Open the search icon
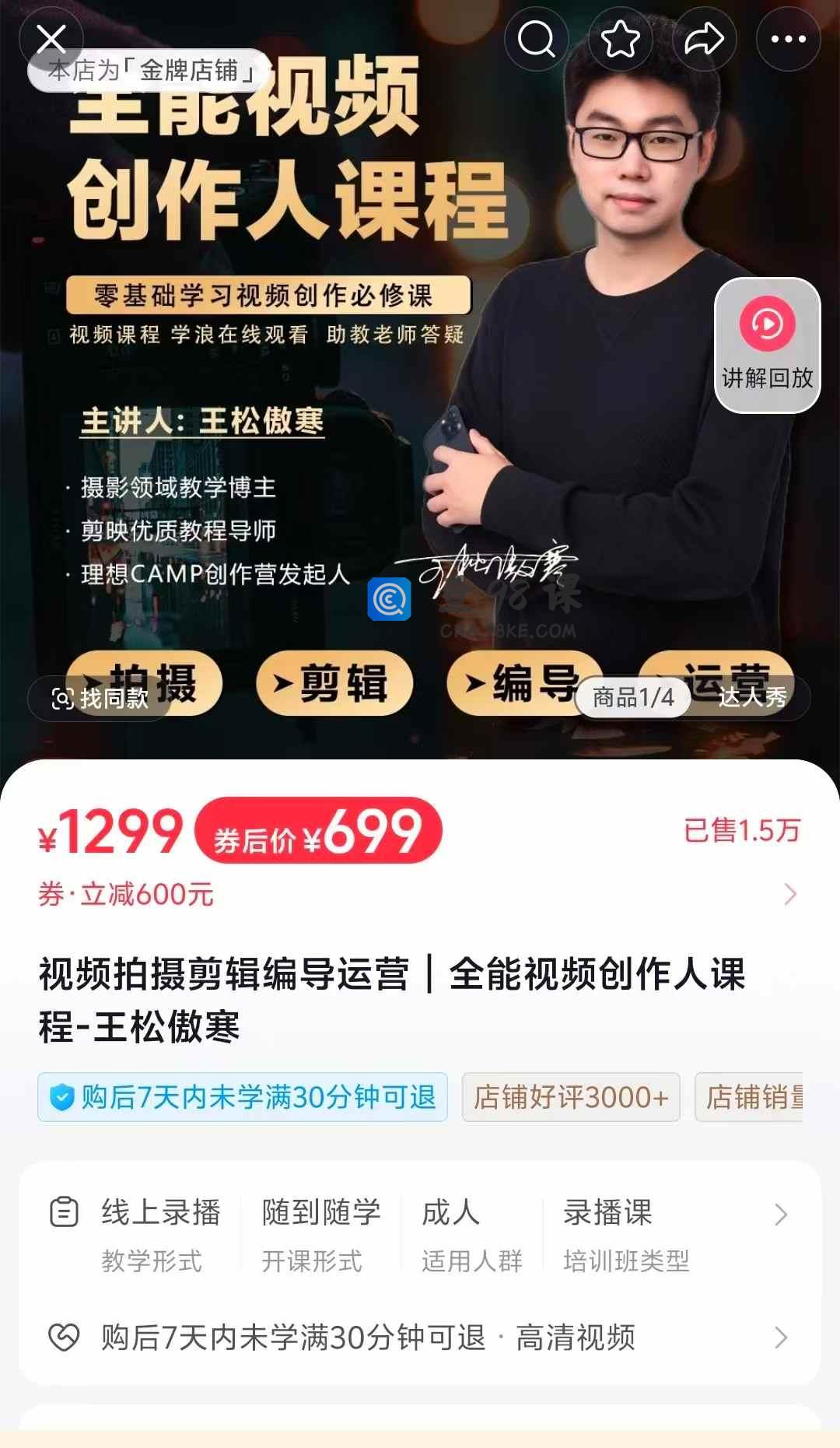This screenshot has width=840, height=1448. pos(536,39)
